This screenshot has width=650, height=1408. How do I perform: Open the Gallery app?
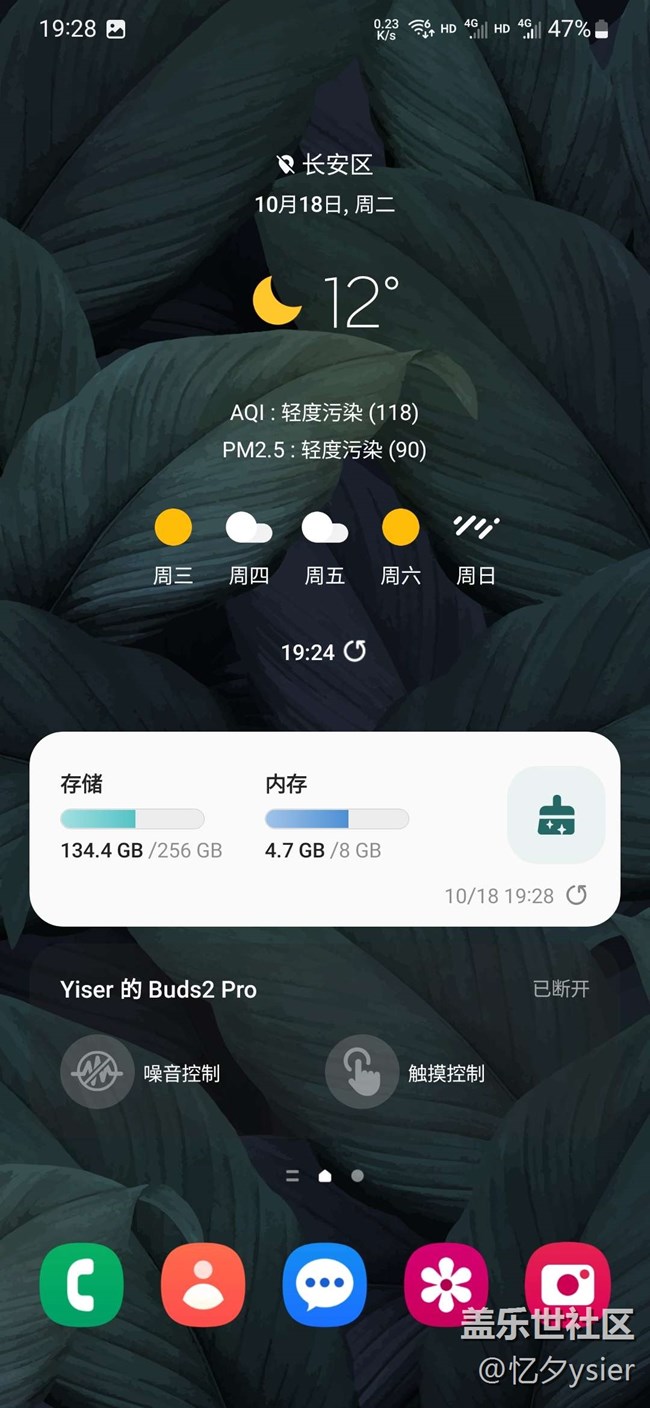pos(446,1284)
